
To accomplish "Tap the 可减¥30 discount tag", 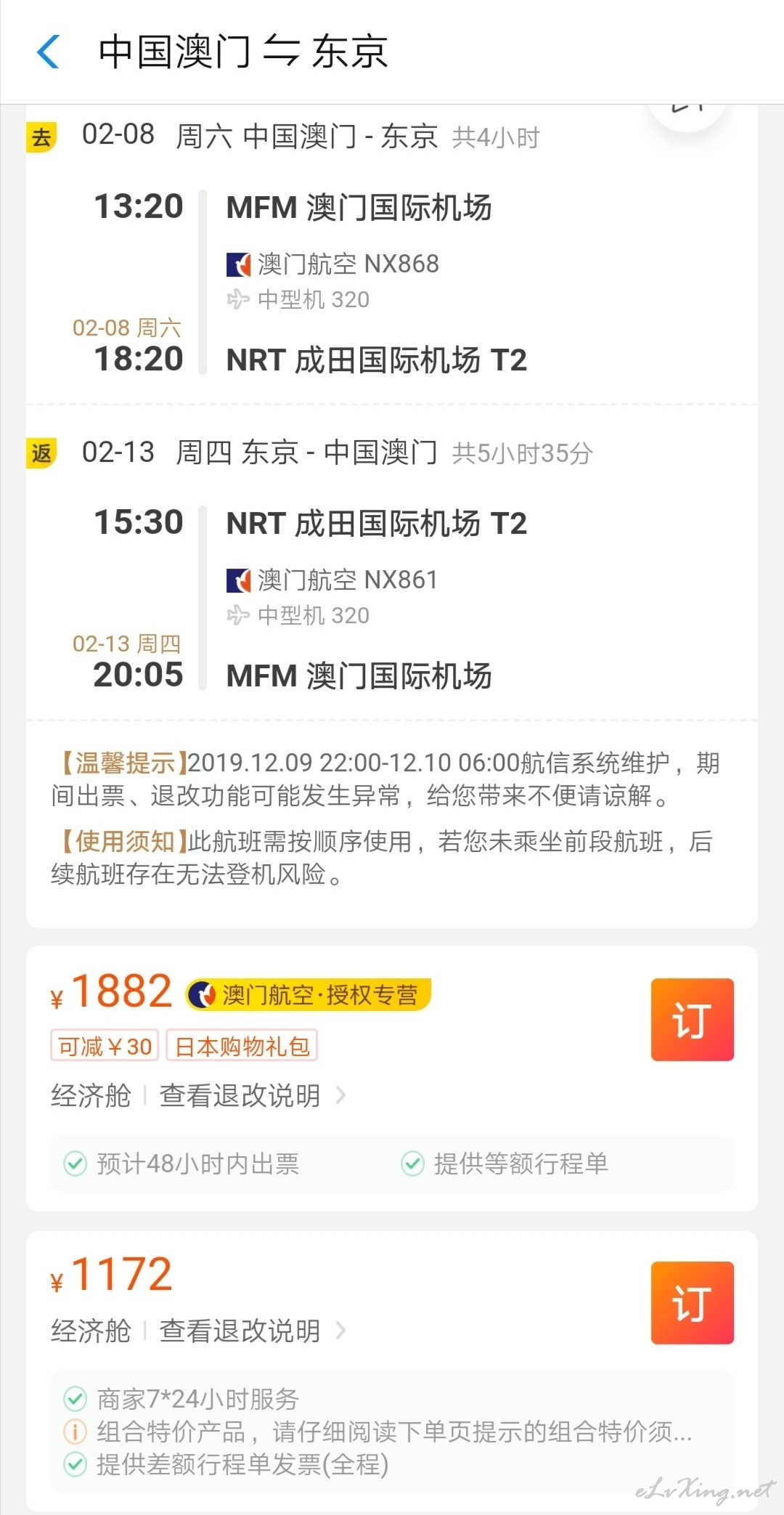I will (x=105, y=1046).
